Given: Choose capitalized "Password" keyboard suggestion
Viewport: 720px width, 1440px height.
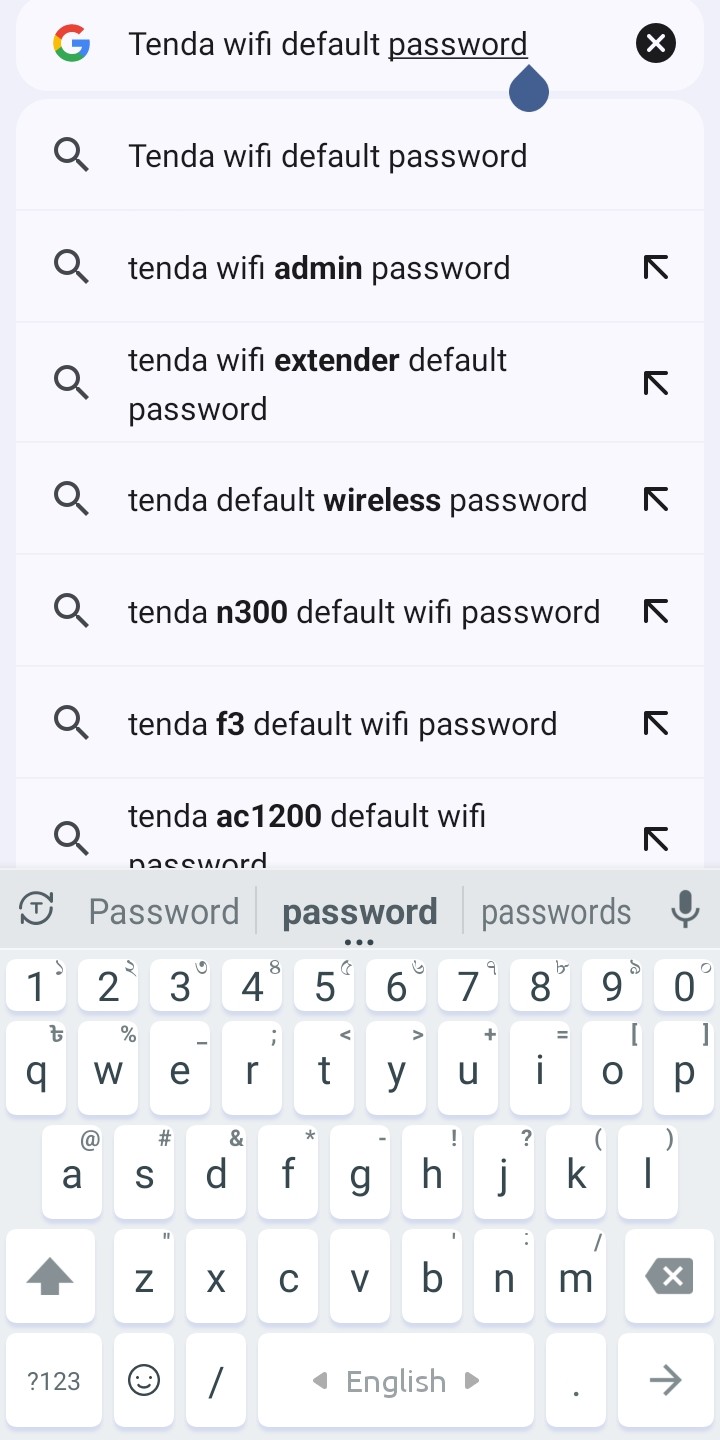Looking at the screenshot, I should click(164, 912).
